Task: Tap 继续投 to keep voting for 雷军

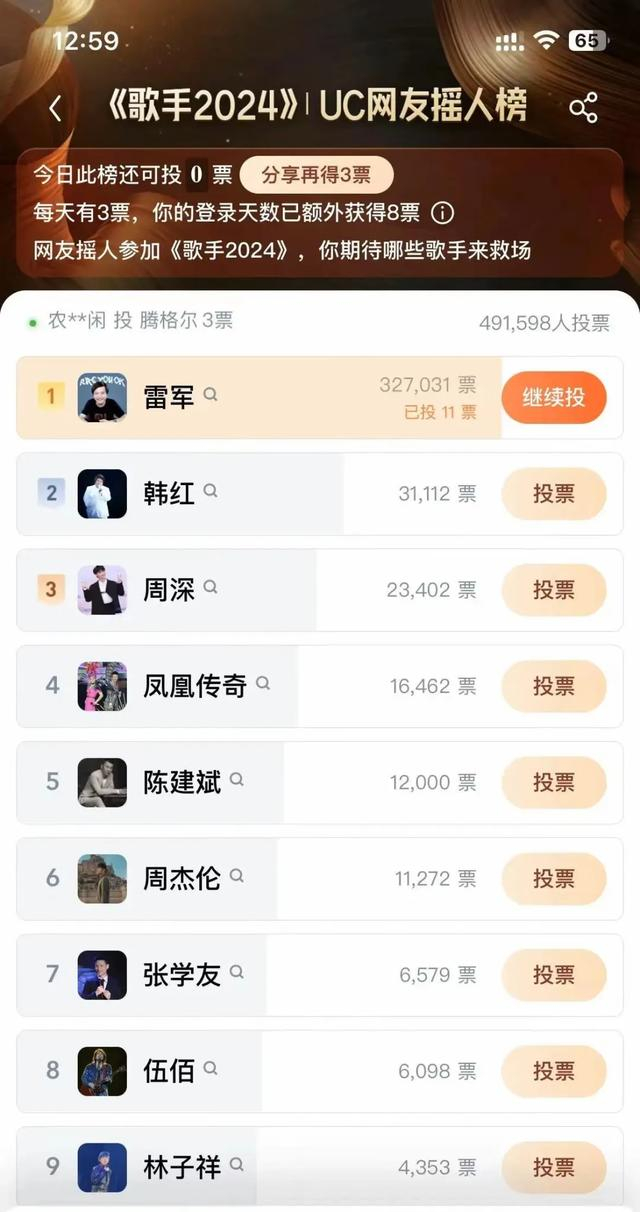Action: [x=553, y=397]
